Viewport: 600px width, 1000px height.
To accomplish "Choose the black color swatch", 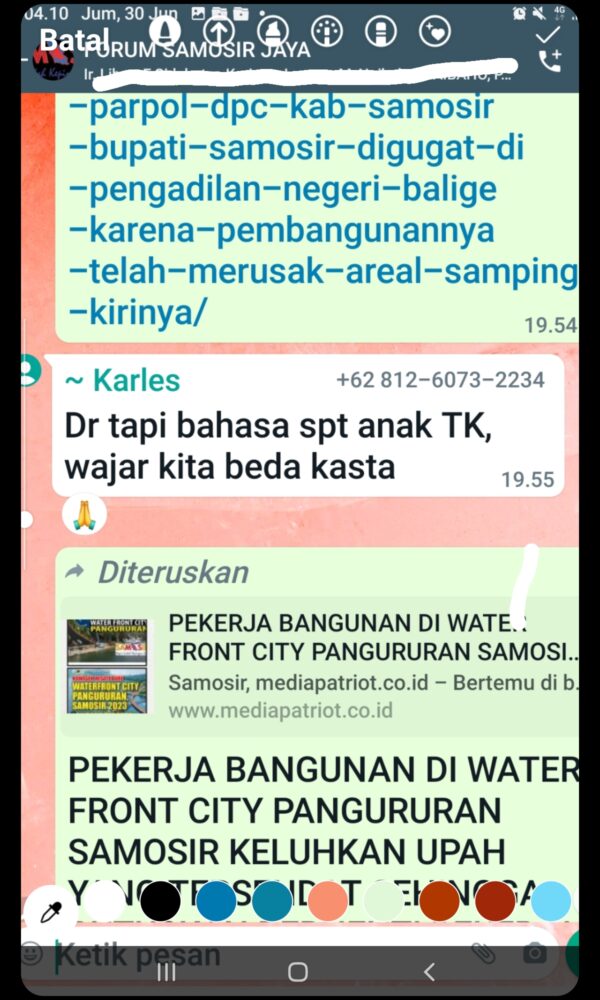I will click(160, 902).
